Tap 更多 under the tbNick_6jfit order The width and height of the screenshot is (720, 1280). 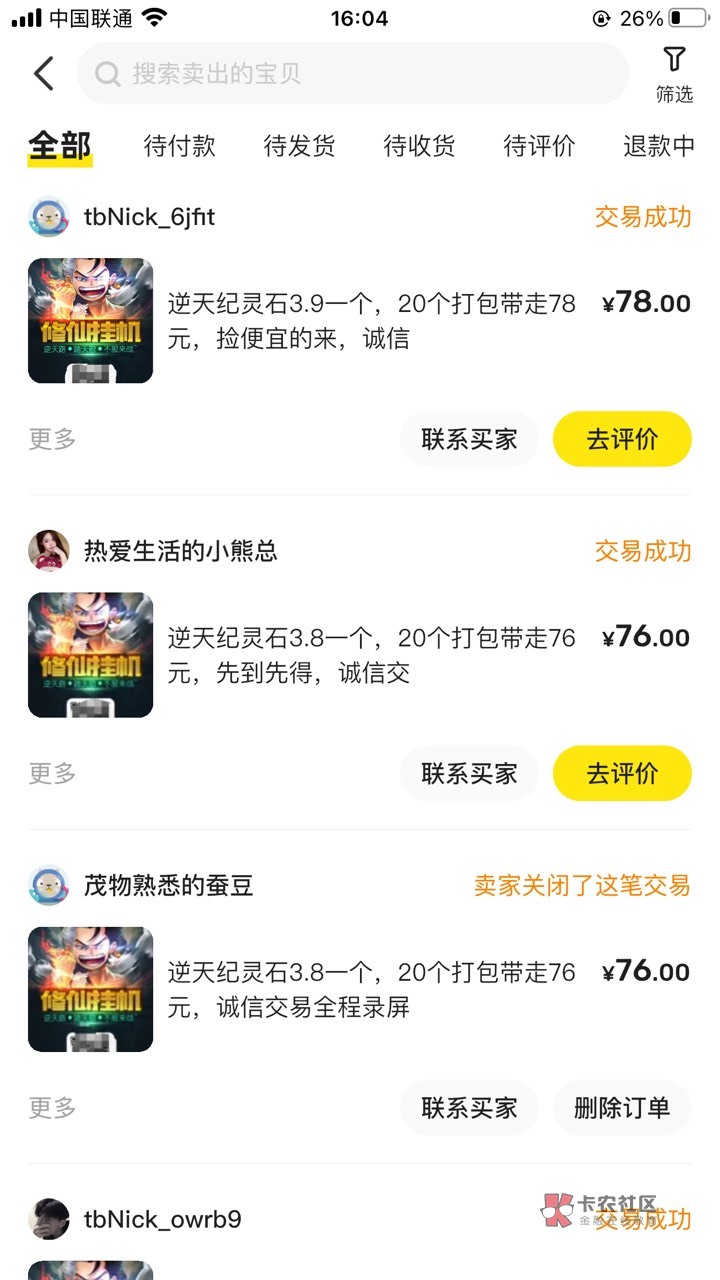pyautogui.click(x=52, y=439)
